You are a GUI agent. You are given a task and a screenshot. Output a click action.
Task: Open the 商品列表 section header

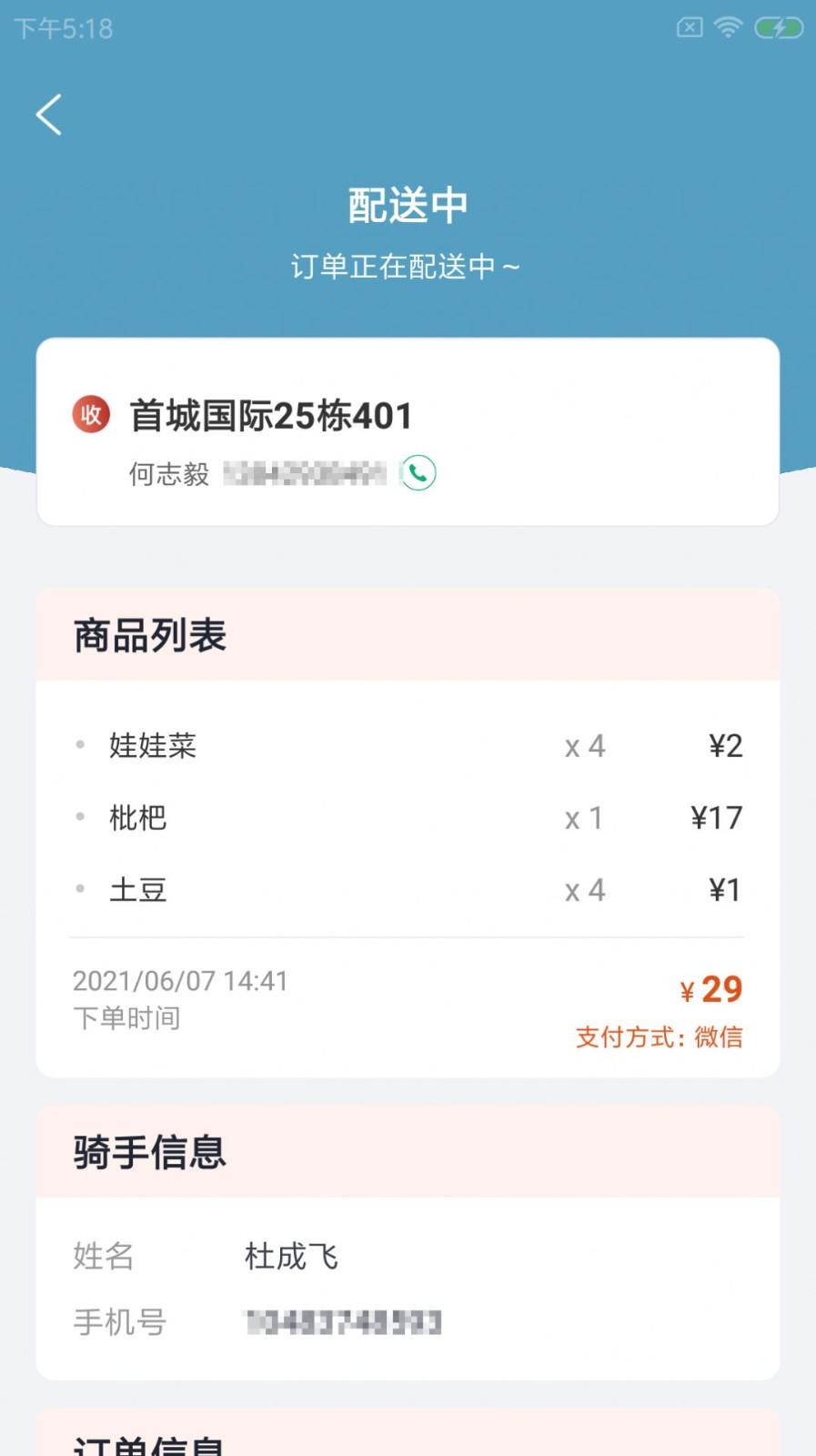click(x=148, y=633)
